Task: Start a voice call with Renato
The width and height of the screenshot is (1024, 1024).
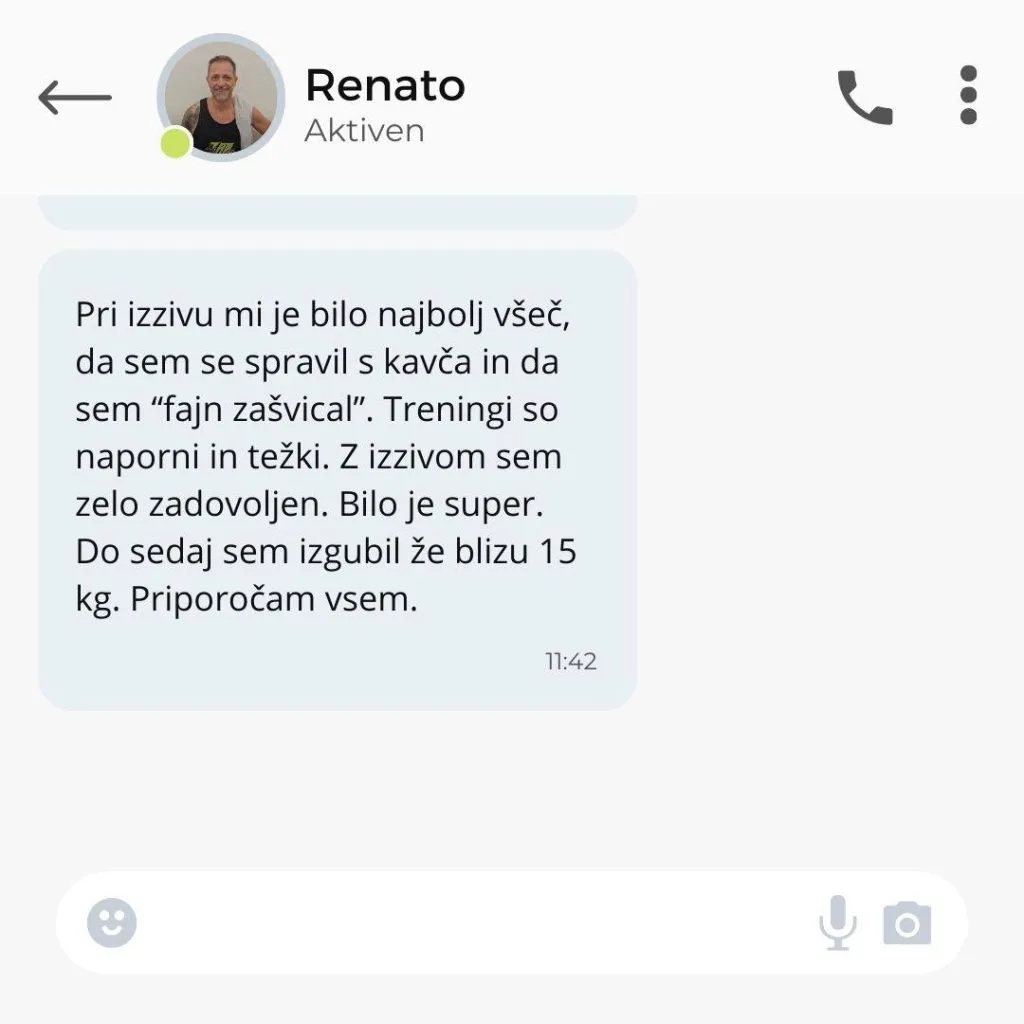Action: 864,97
